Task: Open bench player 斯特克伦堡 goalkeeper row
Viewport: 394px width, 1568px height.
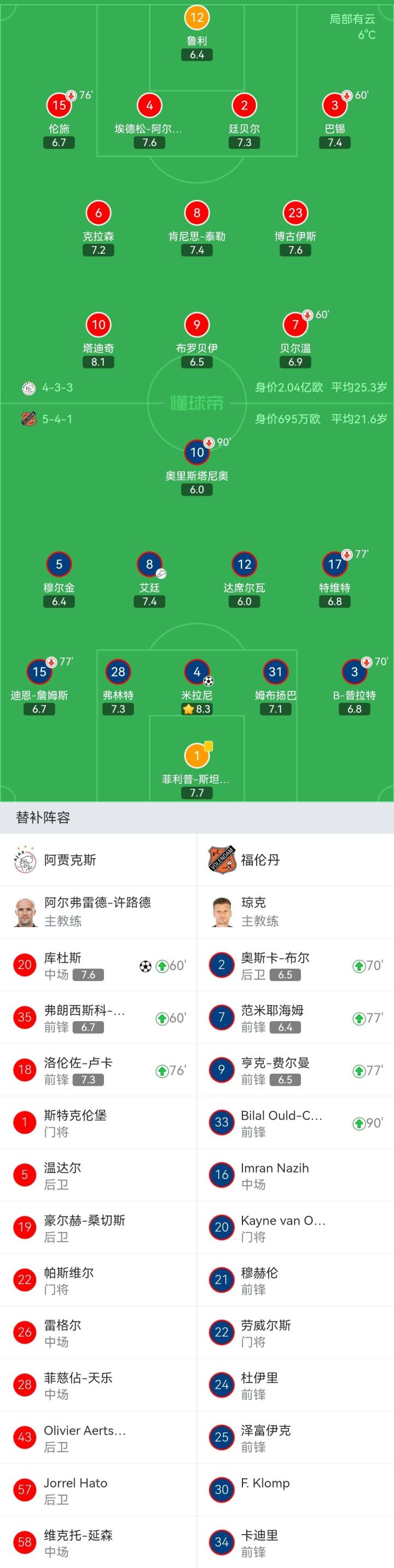Action: (98, 1122)
